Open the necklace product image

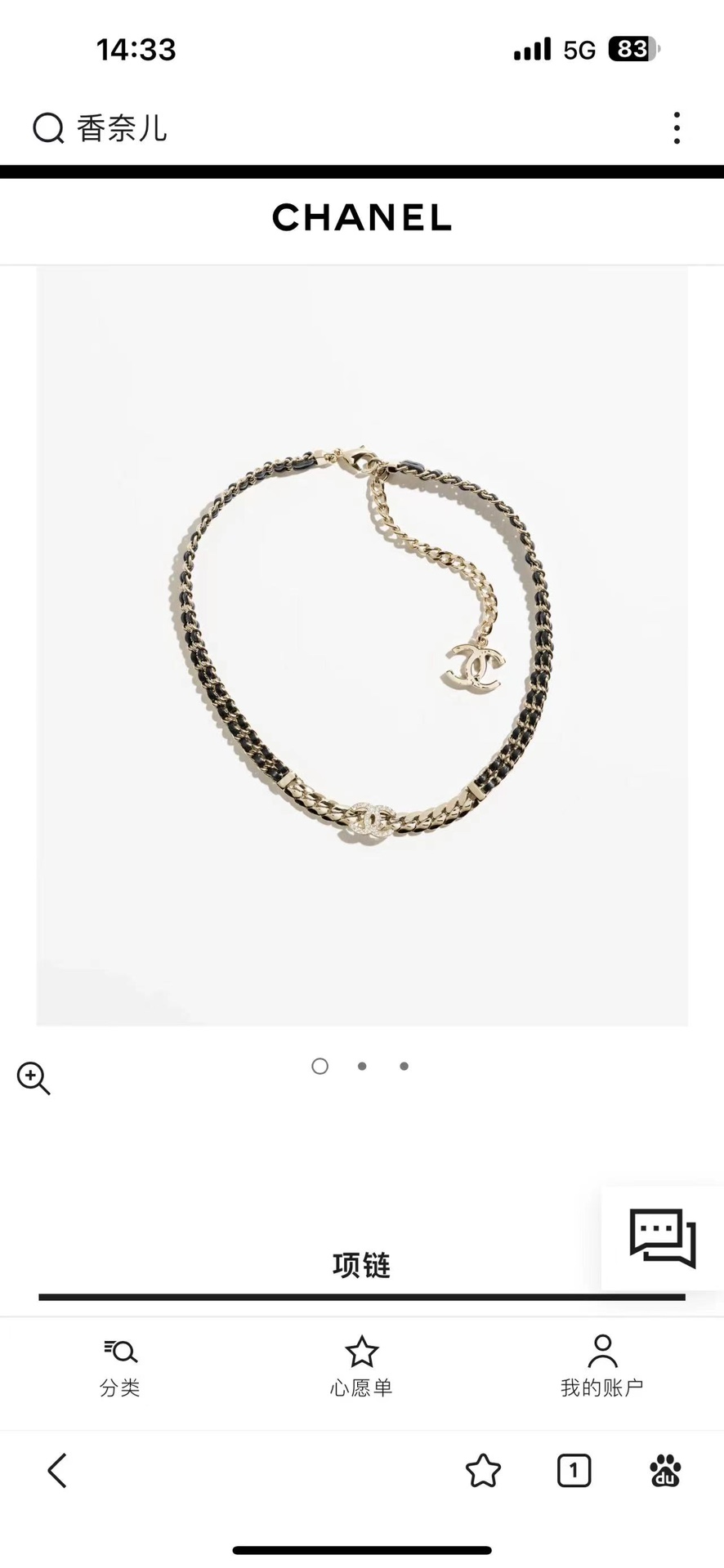pyautogui.click(x=361, y=645)
